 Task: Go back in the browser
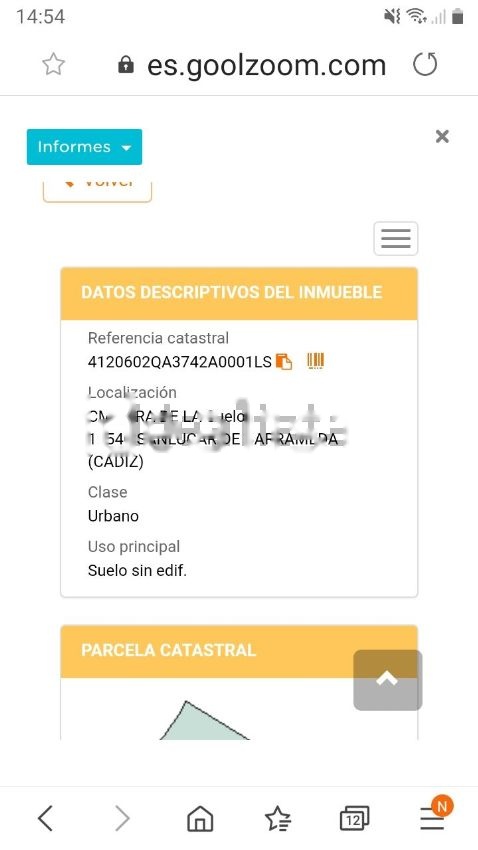coord(46,817)
